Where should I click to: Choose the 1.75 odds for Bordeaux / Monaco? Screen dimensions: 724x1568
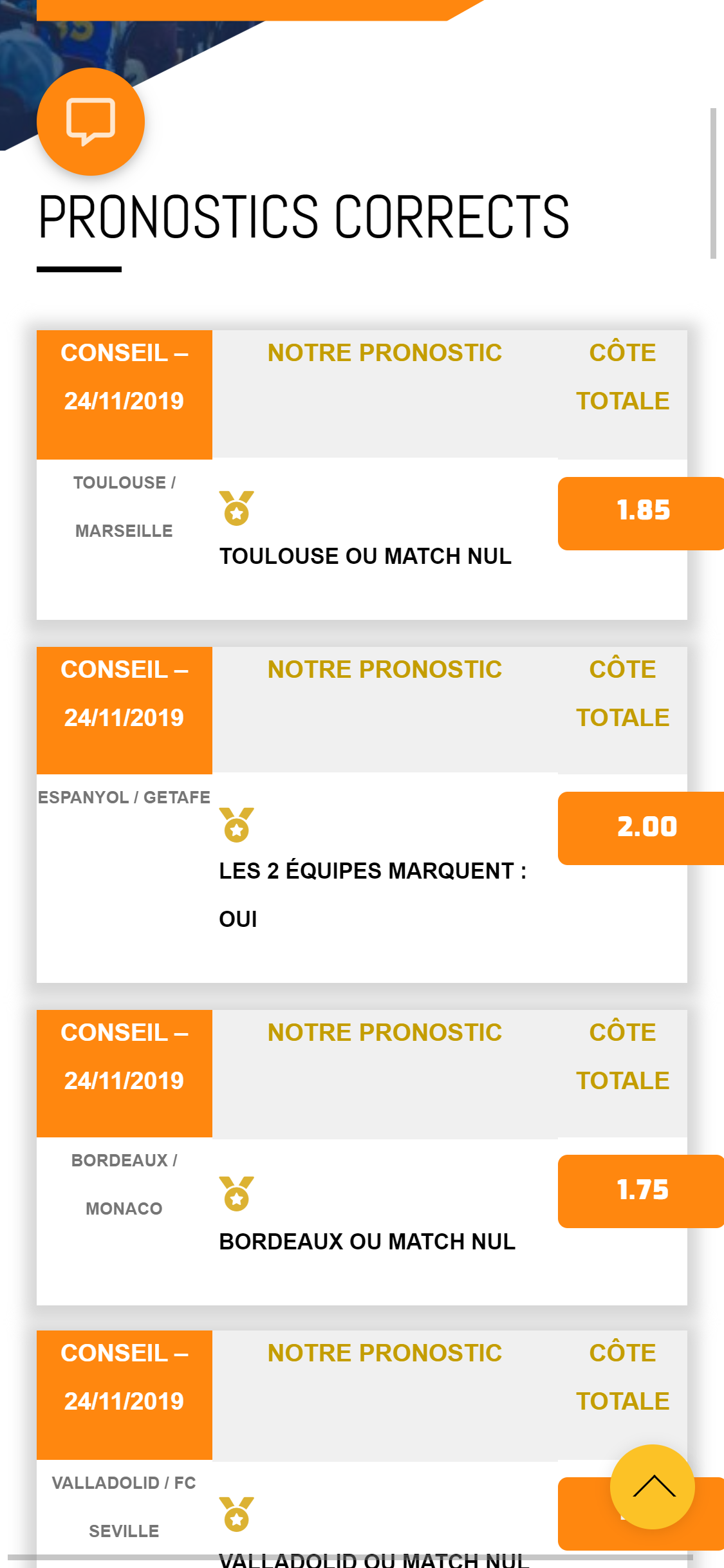click(642, 1191)
